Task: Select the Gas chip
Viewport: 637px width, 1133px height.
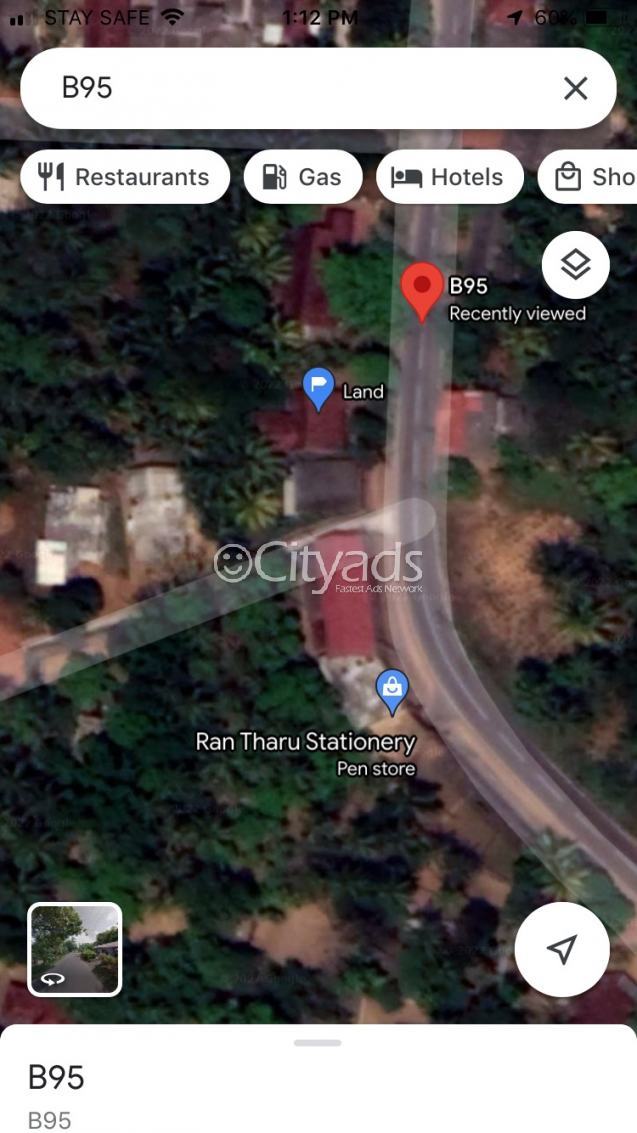Action: [x=303, y=177]
